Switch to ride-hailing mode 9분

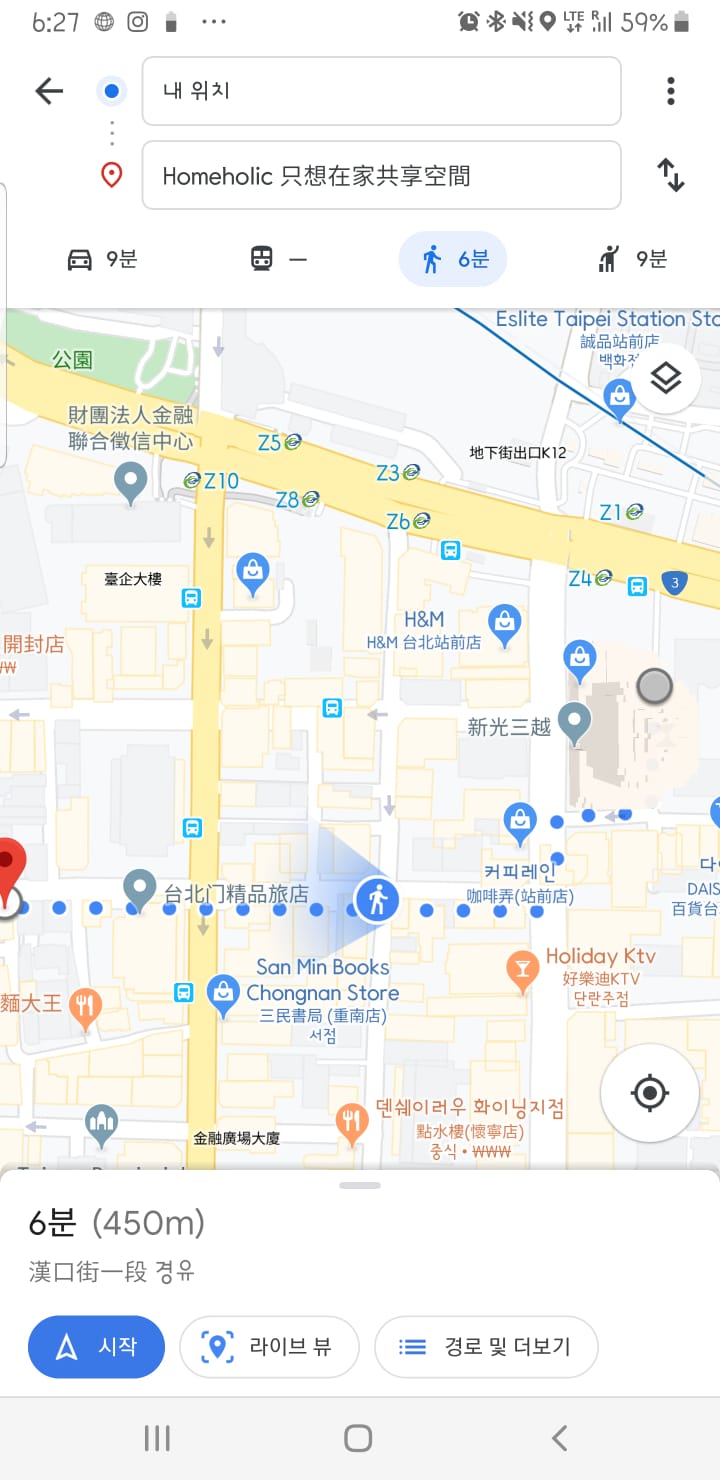point(632,260)
